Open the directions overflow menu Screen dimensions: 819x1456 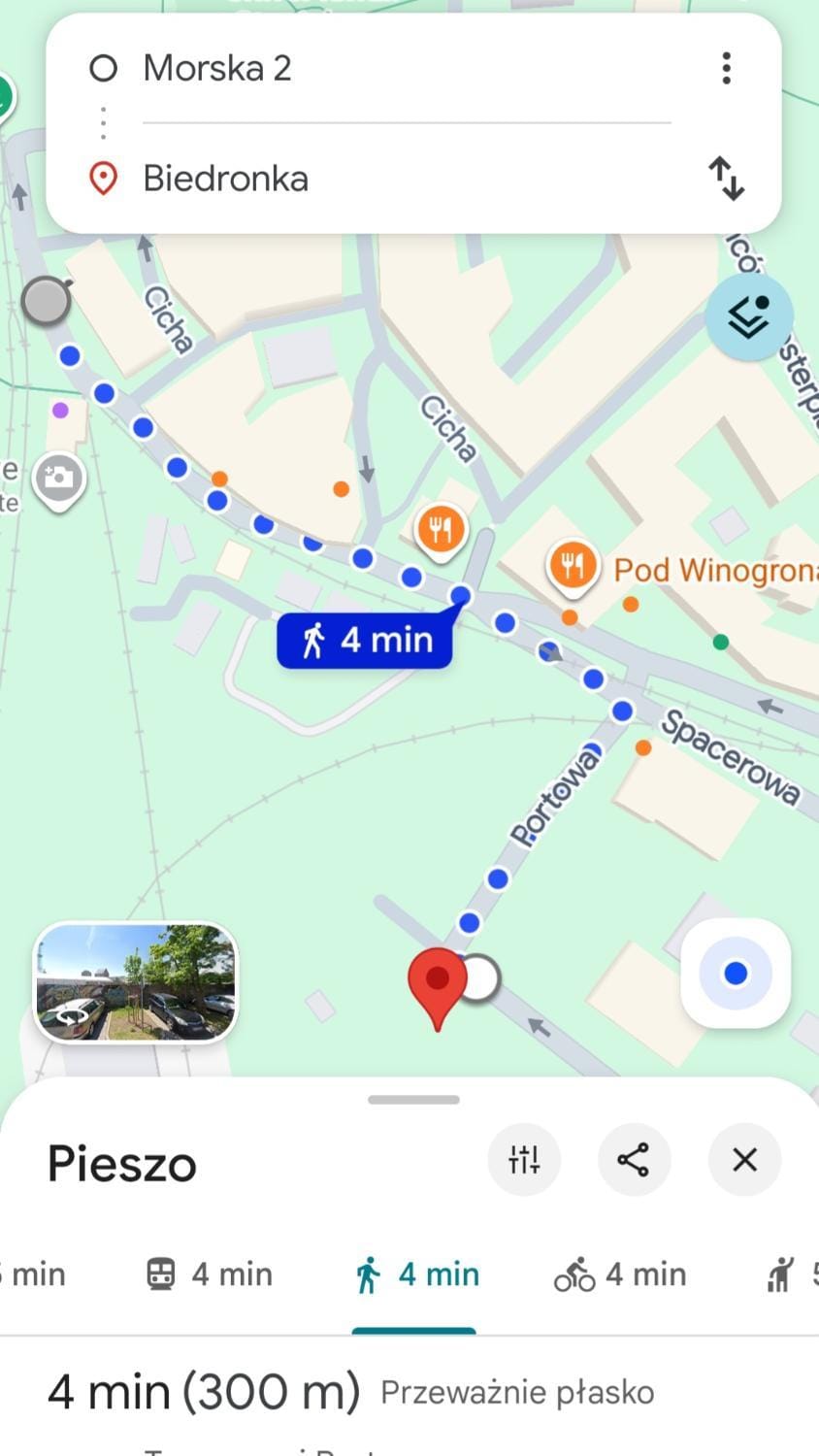point(726,68)
